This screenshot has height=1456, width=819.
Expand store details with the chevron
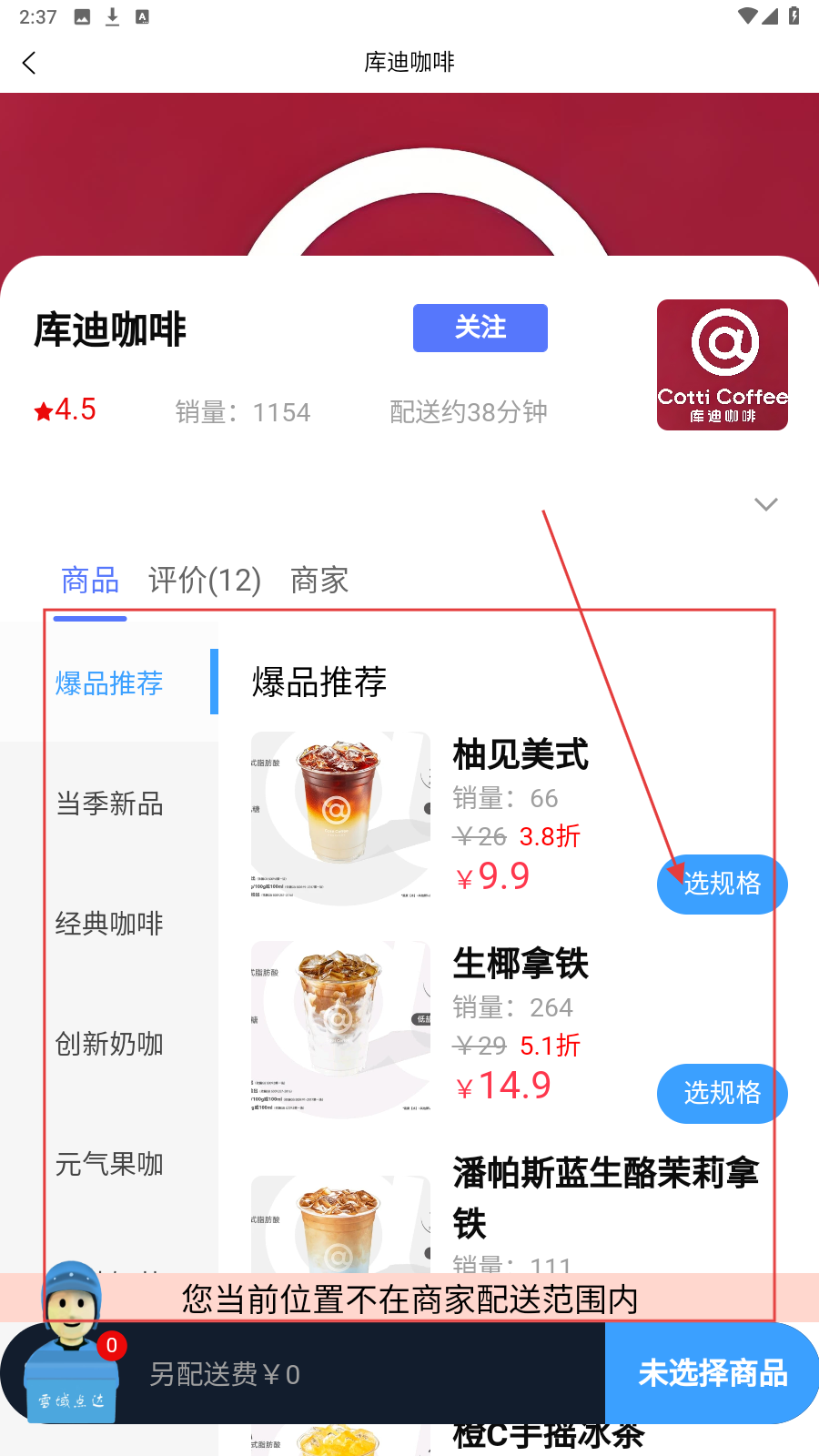point(766,504)
